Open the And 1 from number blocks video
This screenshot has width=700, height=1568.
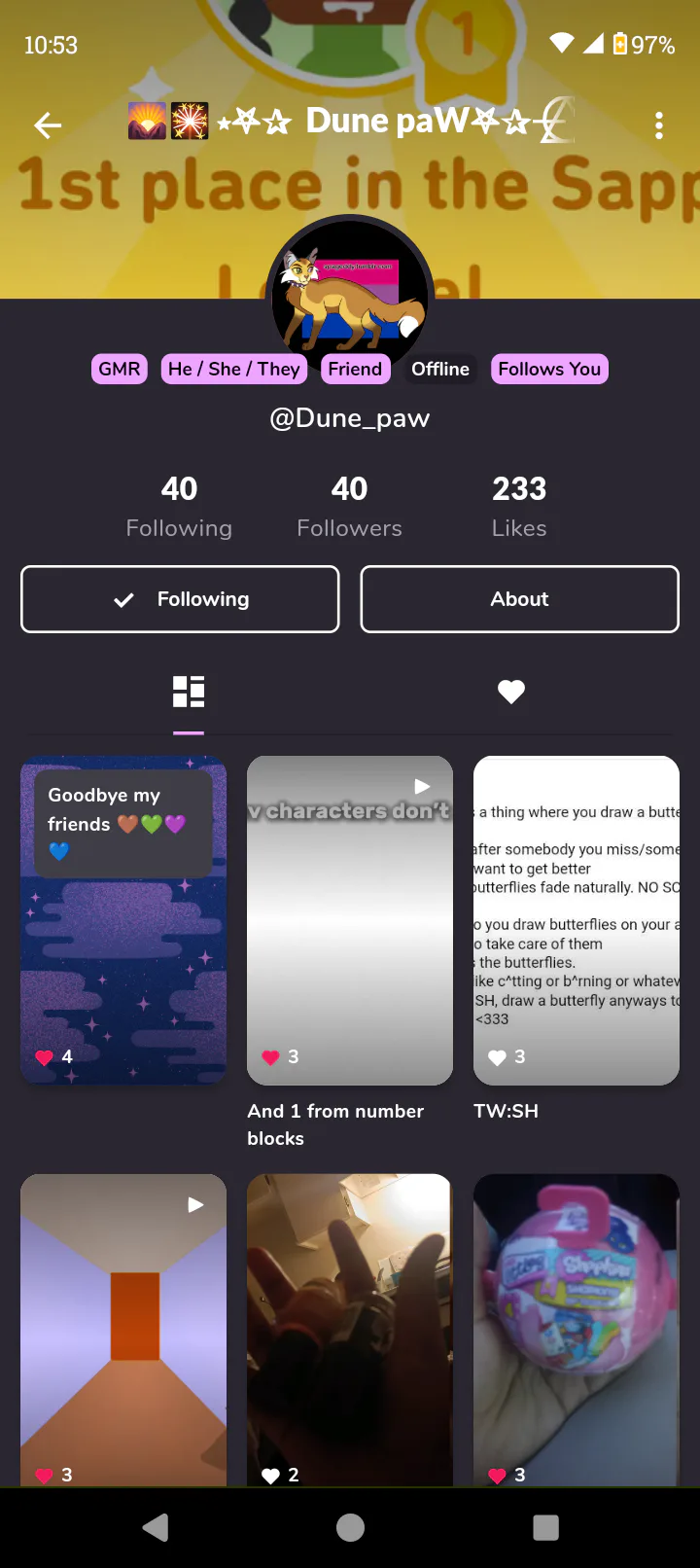pos(350,920)
